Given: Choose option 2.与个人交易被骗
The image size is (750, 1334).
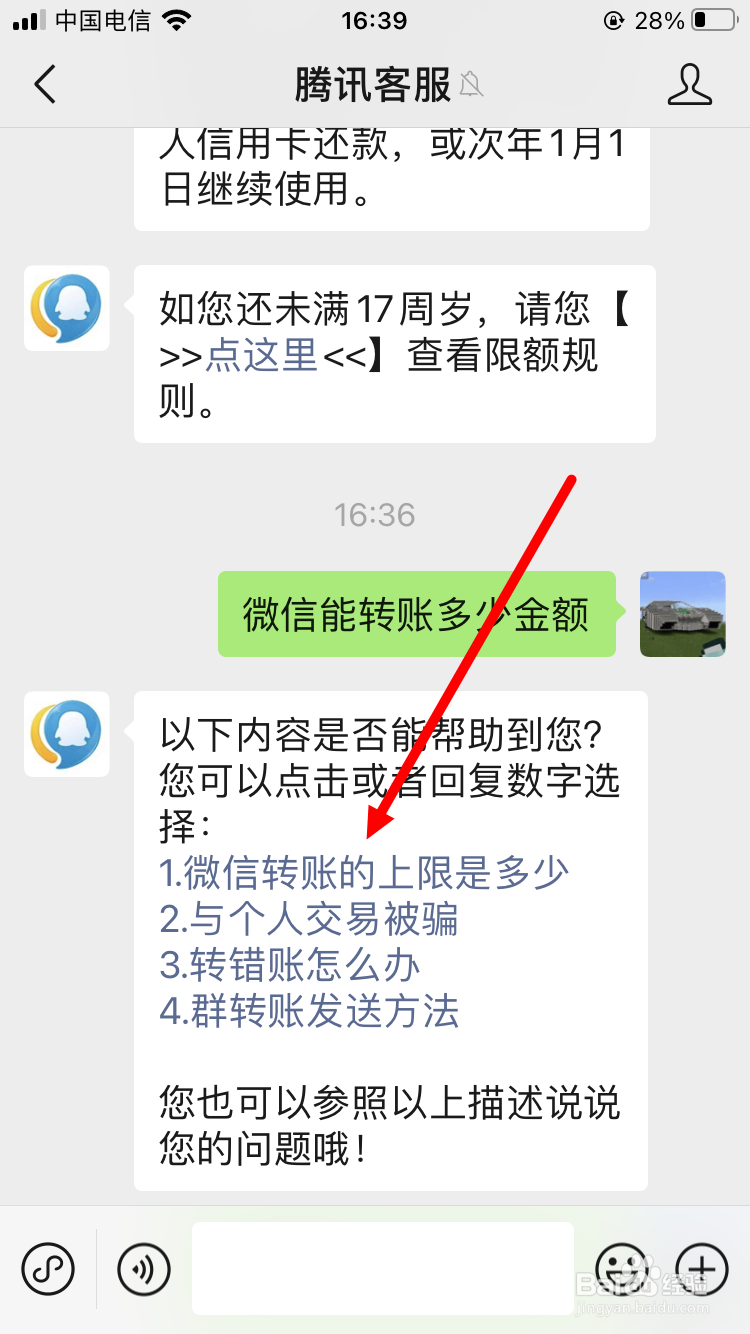Looking at the screenshot, I should tap(309, 919).
